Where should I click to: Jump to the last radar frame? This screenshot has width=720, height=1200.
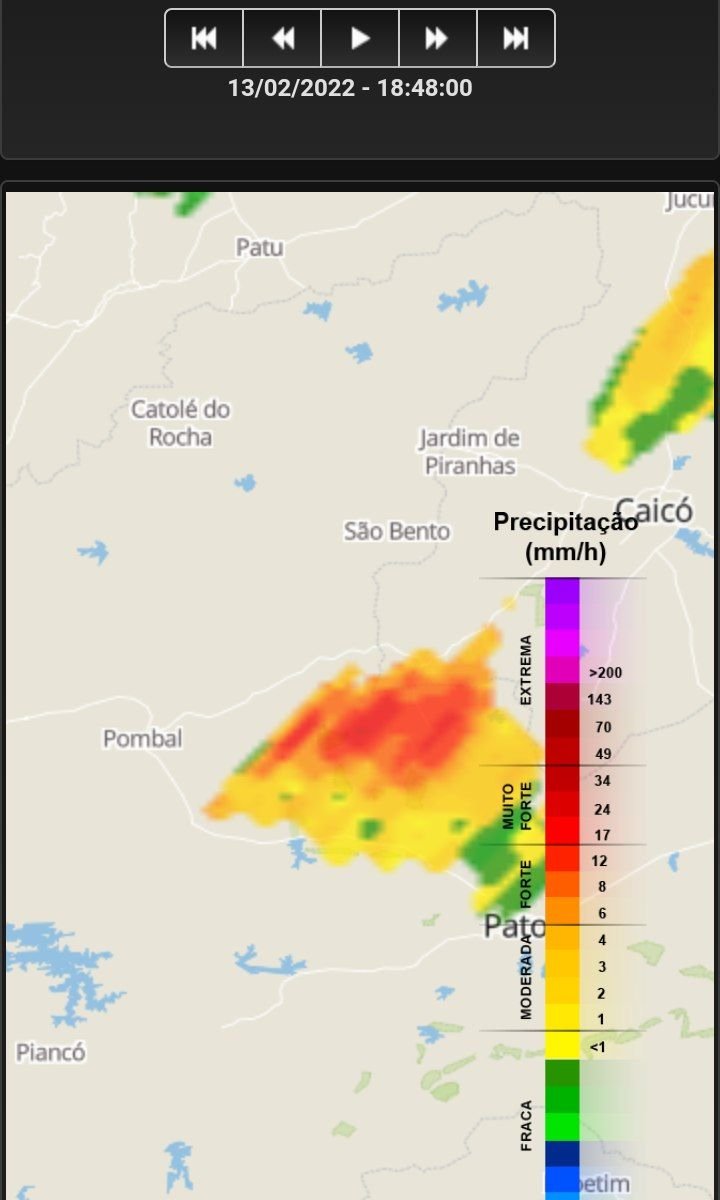[x=516, y=38]
